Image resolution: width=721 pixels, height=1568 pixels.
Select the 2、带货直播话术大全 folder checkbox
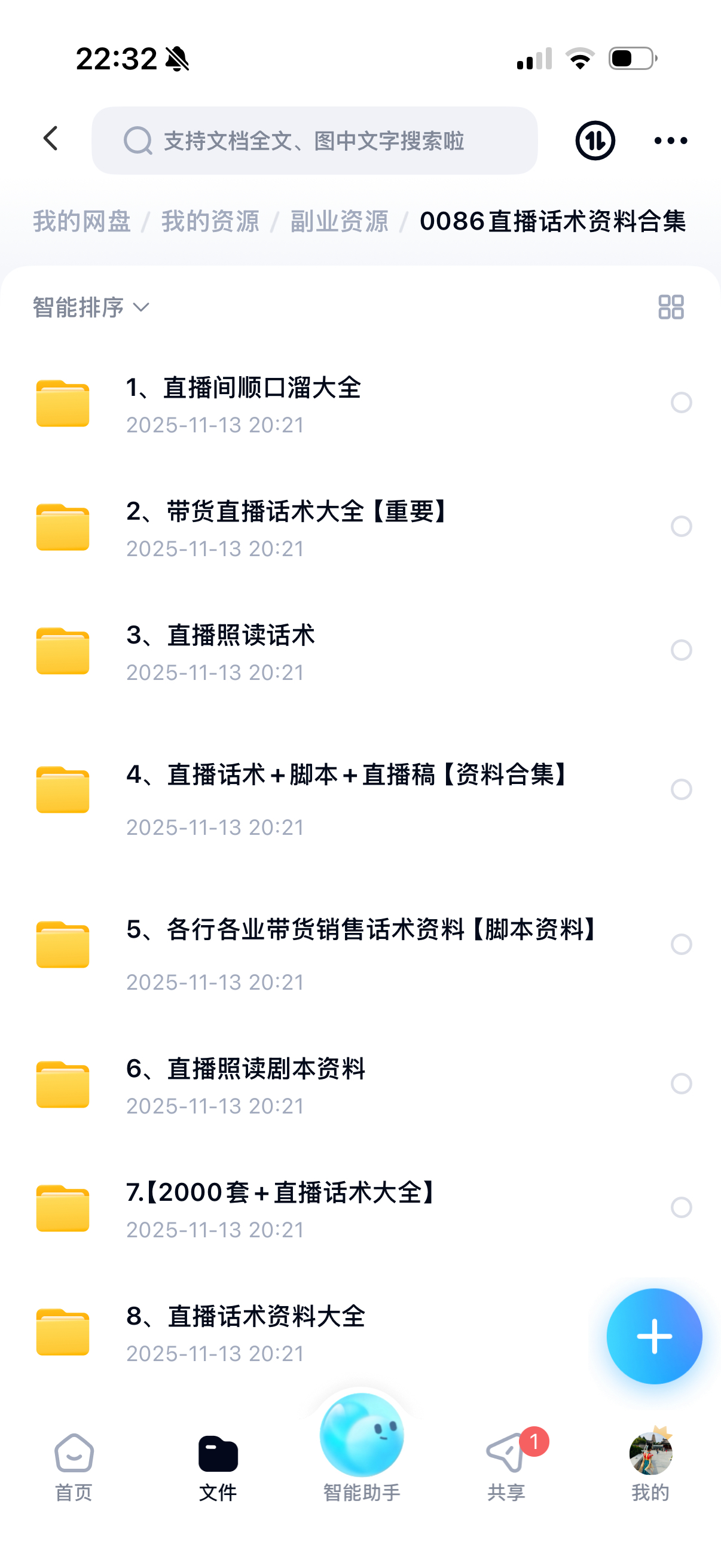pyautogui.click(x=681, y=526)
